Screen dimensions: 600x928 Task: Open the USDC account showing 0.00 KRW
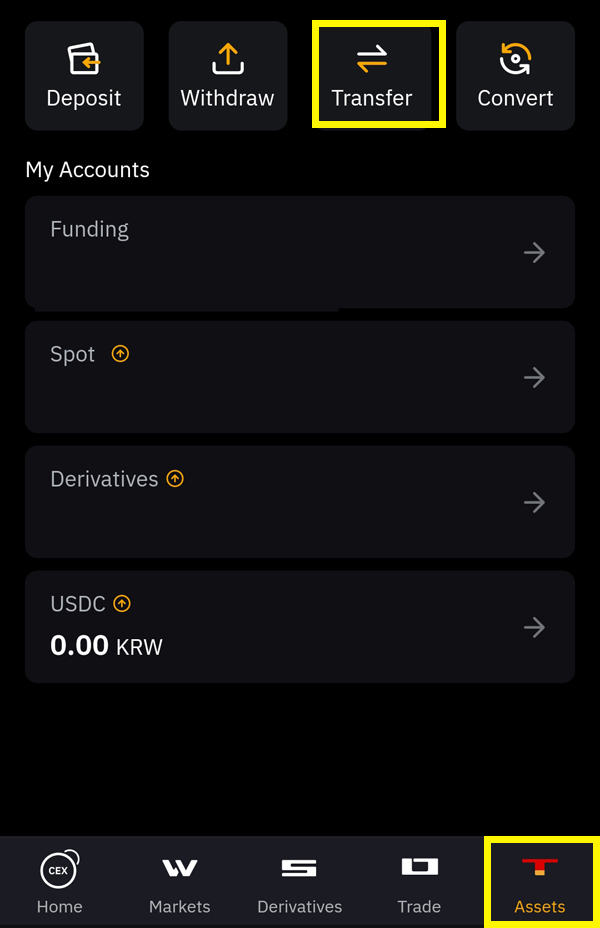click(300, 627)
